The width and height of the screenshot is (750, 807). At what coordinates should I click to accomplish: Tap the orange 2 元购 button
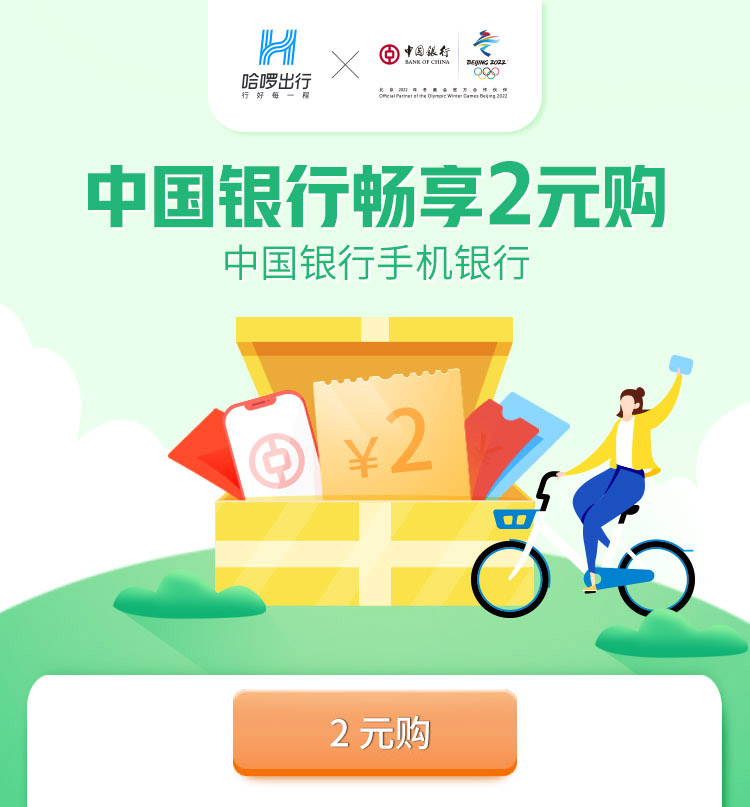pos(375,732)
